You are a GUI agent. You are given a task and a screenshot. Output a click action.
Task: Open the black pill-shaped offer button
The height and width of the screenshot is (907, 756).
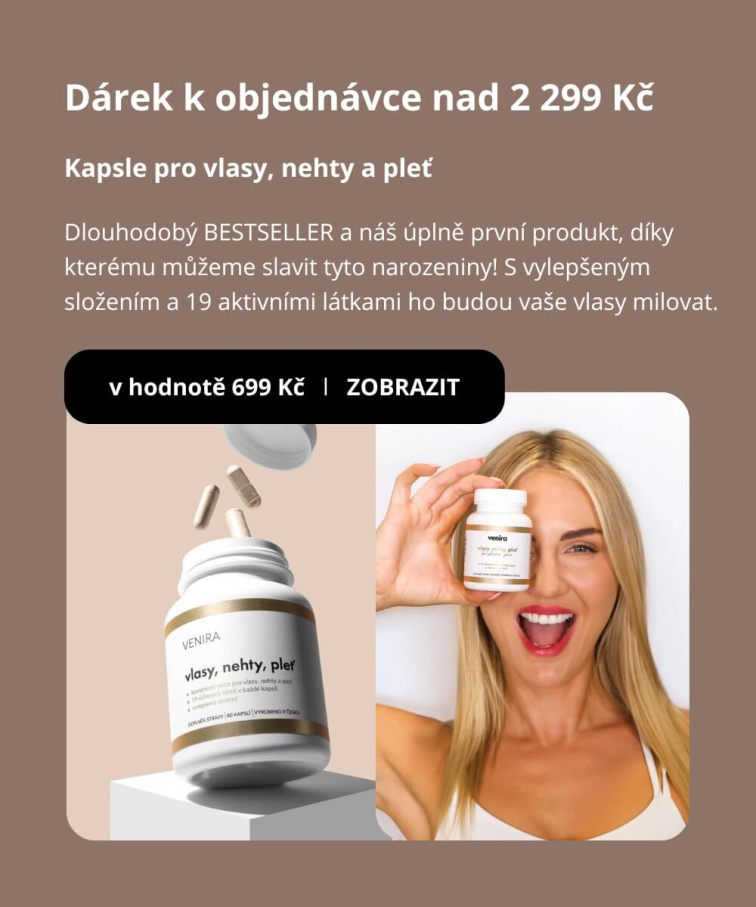pyautogui.click(x=285, y=385)
